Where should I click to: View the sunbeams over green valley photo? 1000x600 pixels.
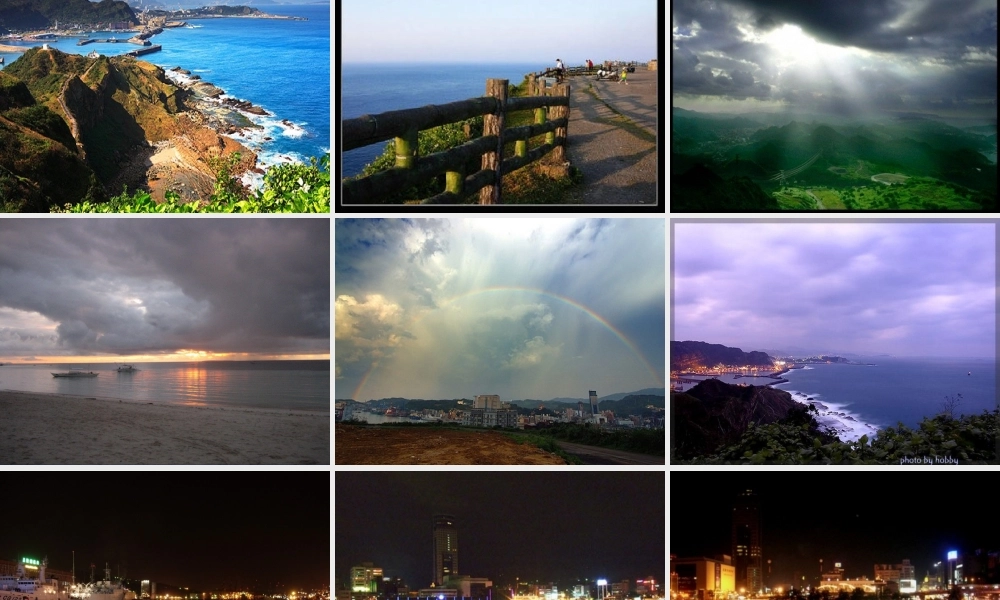tap(834, 105)
